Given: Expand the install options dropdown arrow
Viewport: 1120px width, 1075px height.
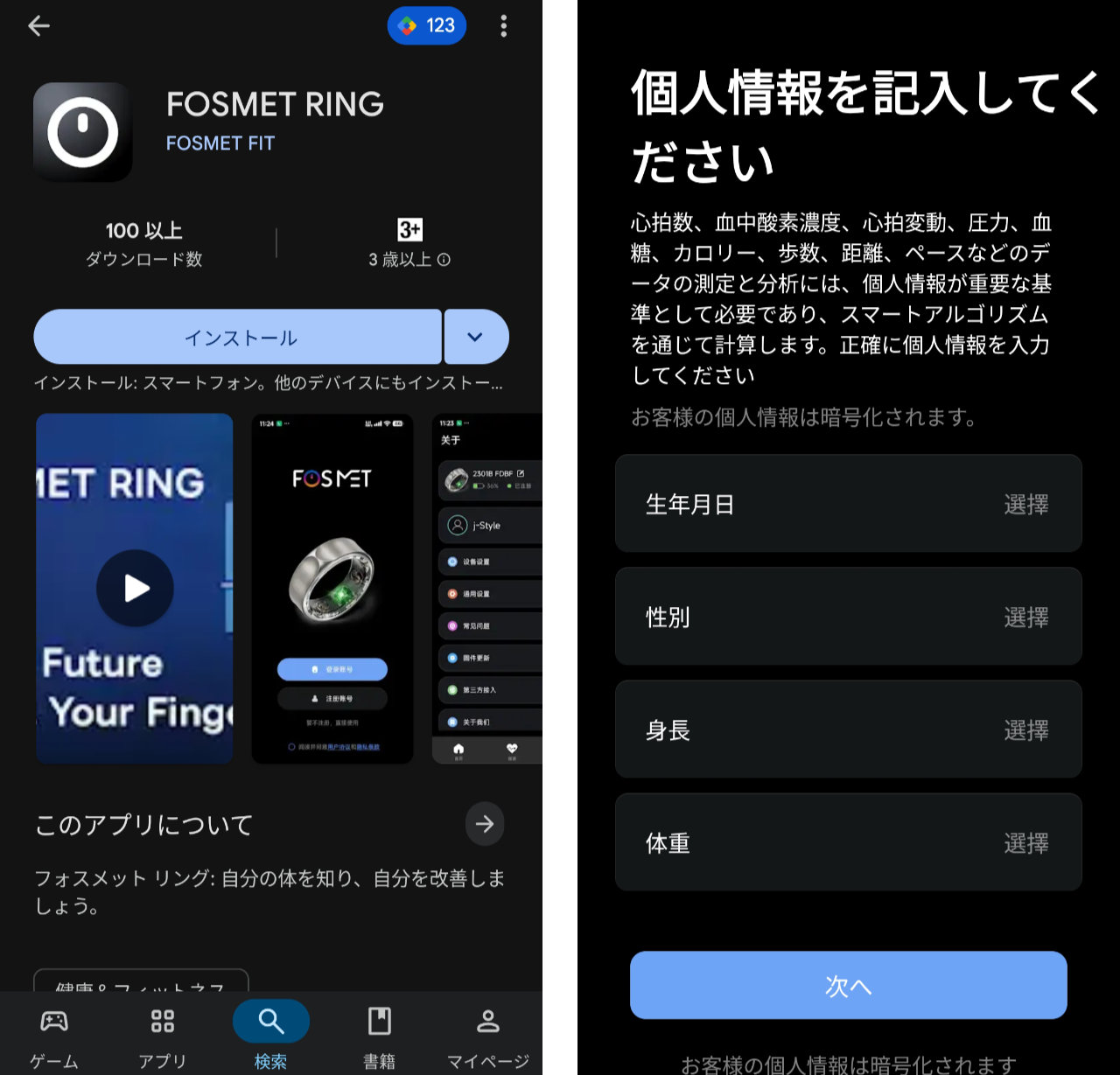Looking at the screenshot, I should (x=475, y=338).
